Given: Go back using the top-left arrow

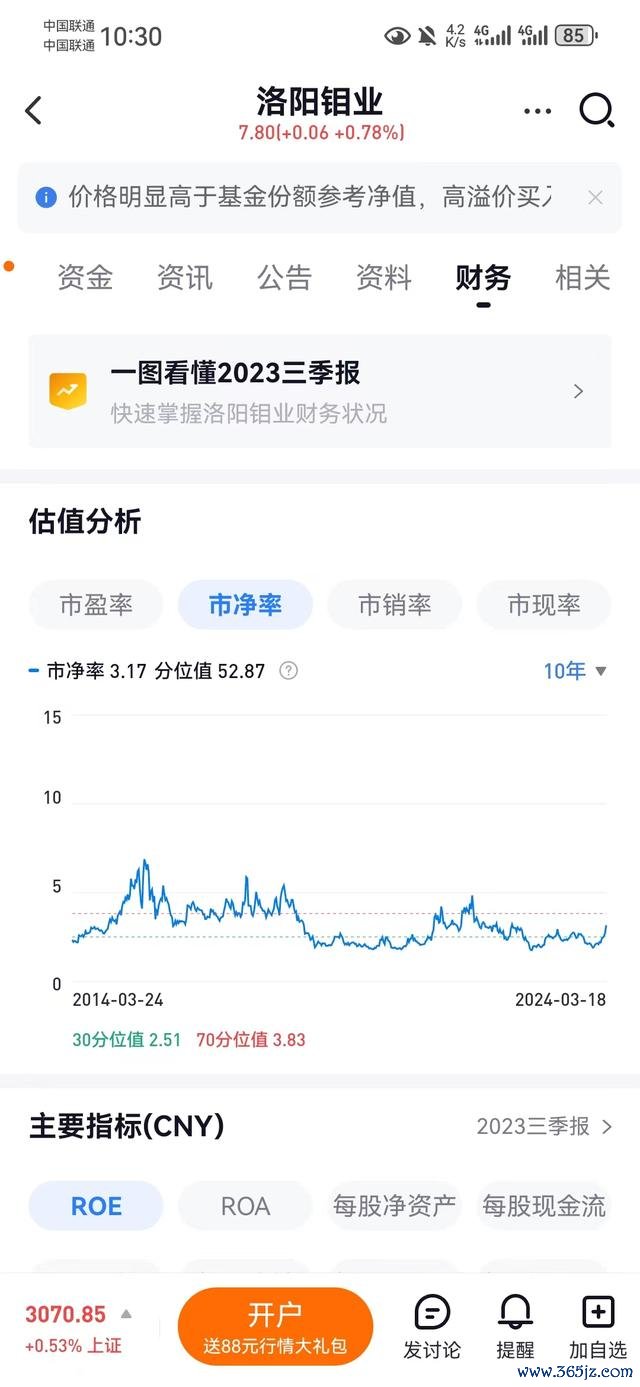Looking at the screenshot, I should 34,110.
